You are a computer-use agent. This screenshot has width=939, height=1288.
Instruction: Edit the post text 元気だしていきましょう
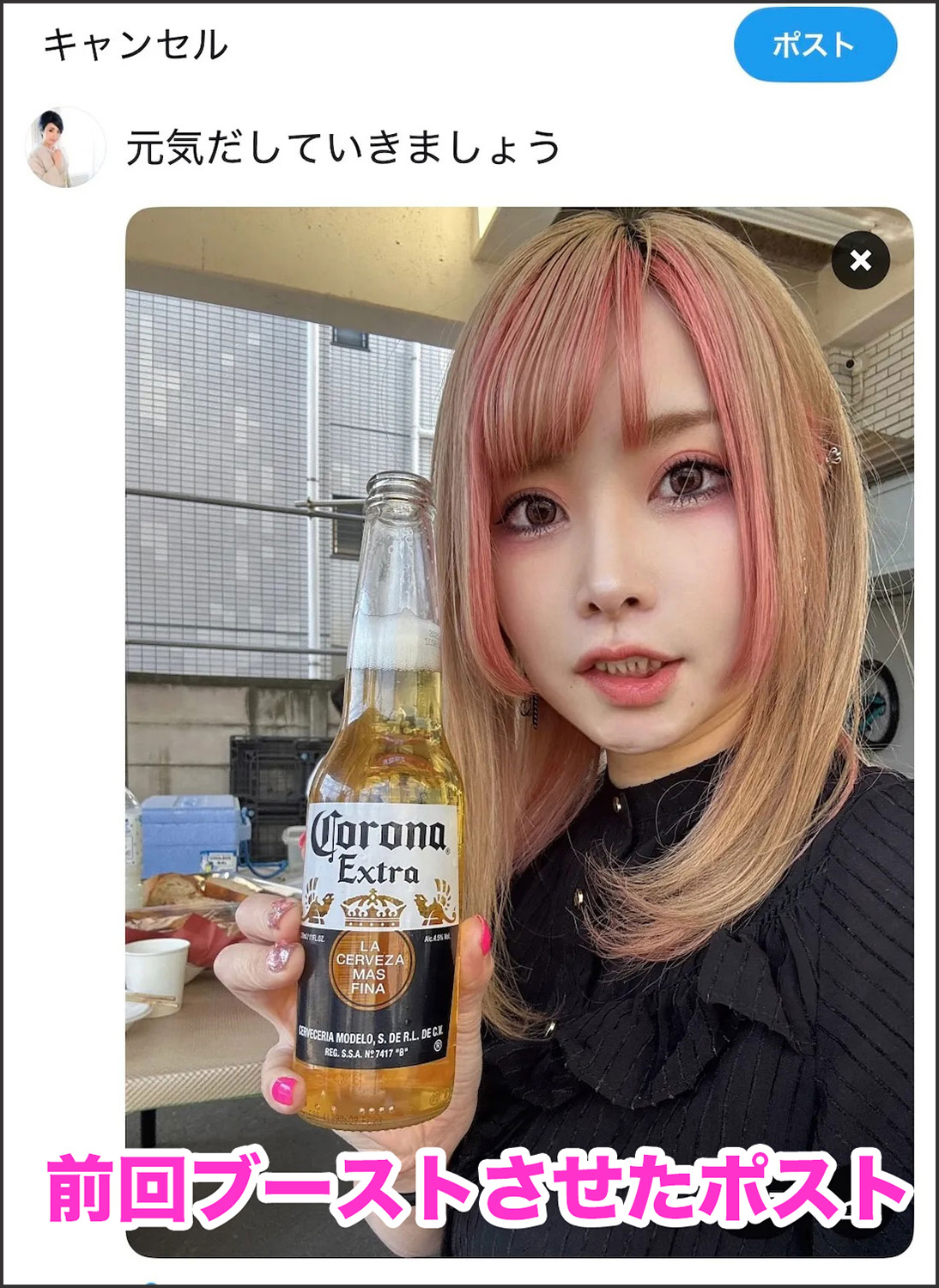[343, 148]
